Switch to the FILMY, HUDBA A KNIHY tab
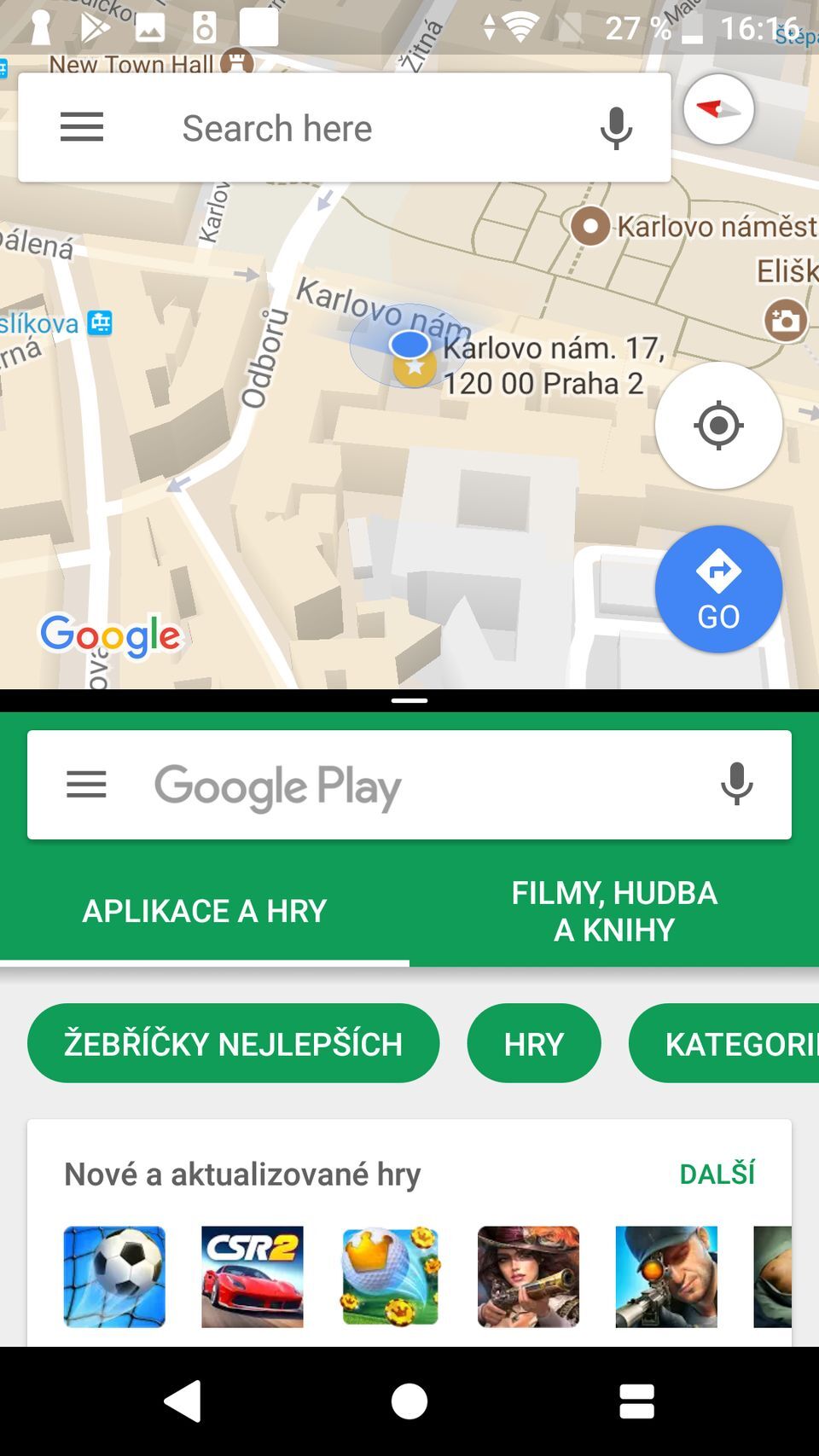819x1456 pixels. pos(614,909)
